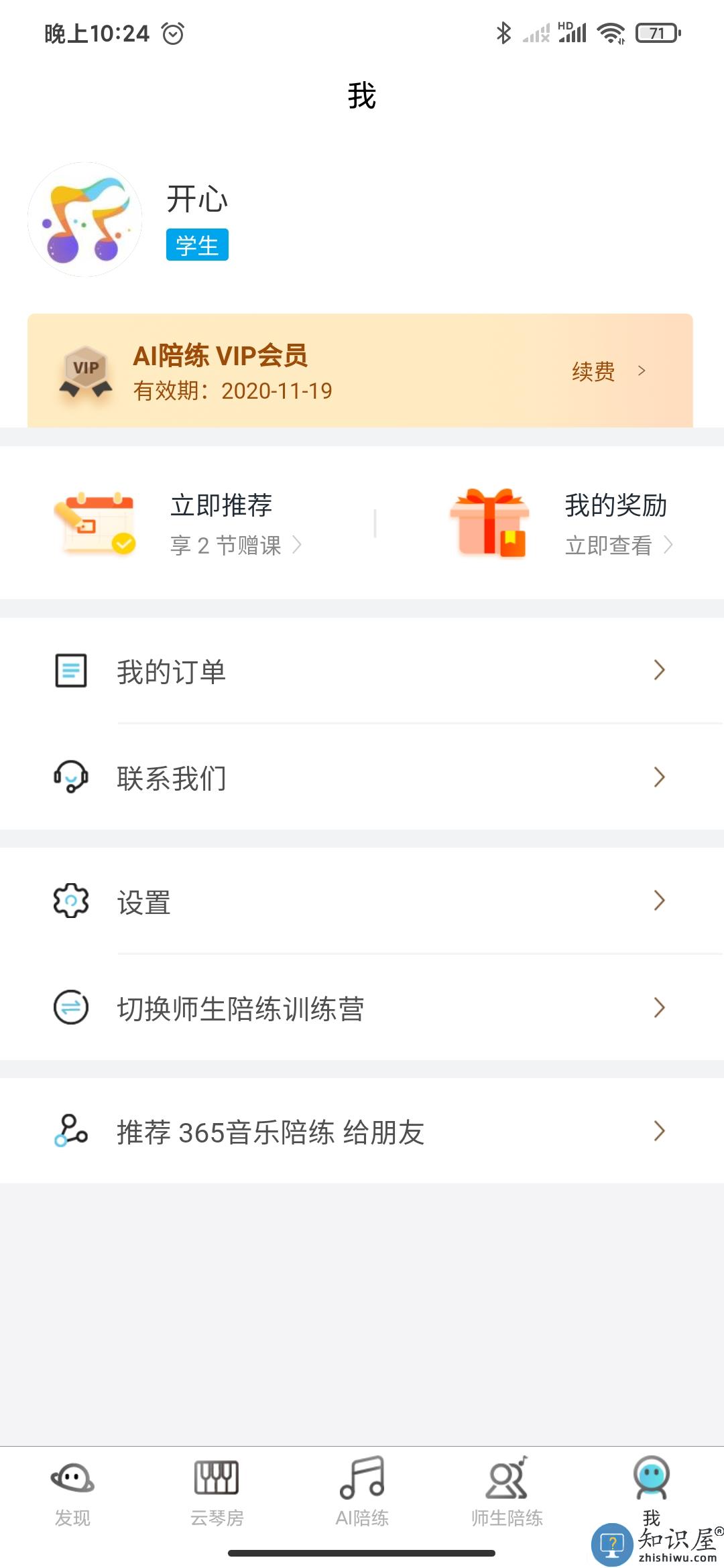
Task: Open 我的订单 orders
Action: click(362, 671)
